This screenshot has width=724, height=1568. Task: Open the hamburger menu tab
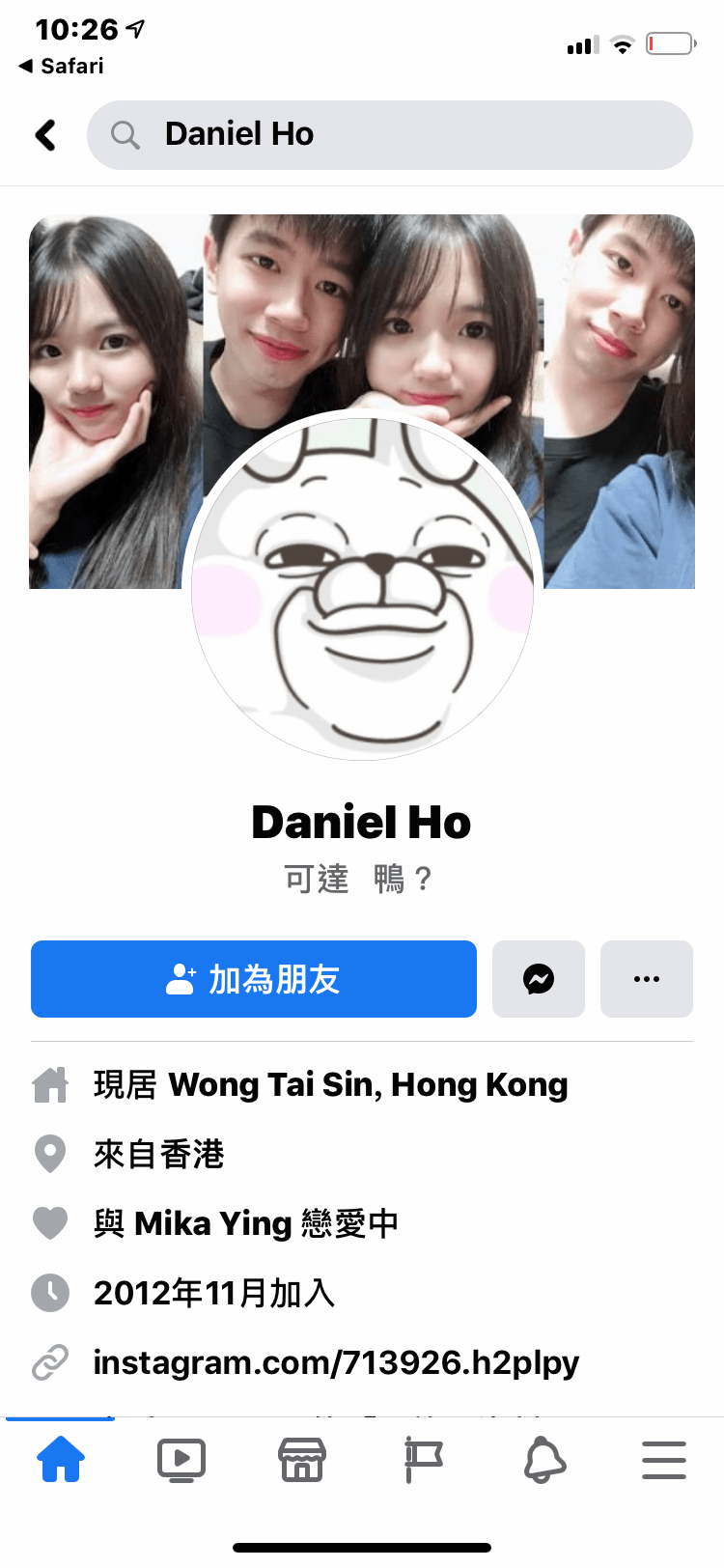(664, 1460)
